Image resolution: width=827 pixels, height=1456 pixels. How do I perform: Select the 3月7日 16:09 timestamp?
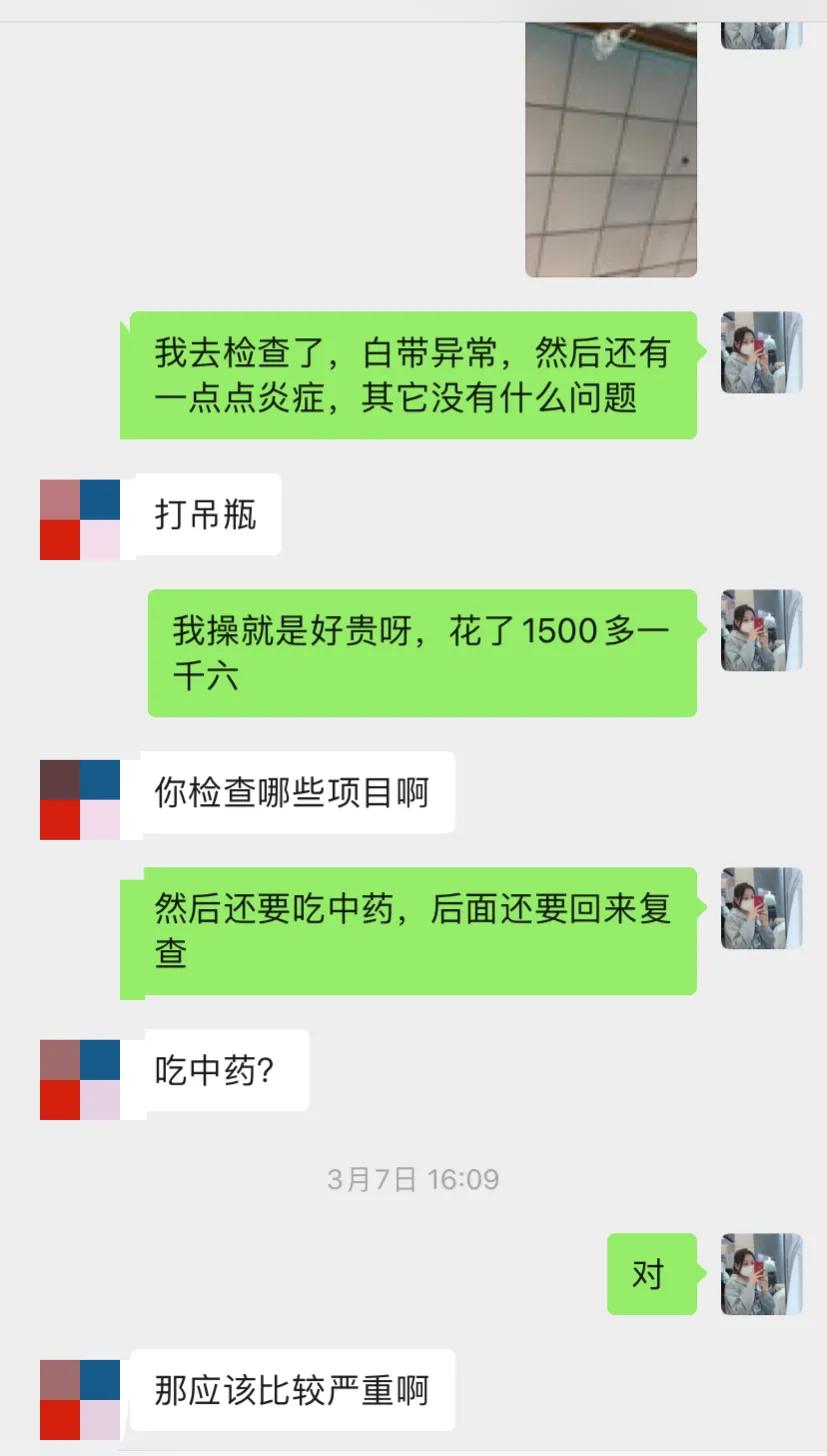413,1179
